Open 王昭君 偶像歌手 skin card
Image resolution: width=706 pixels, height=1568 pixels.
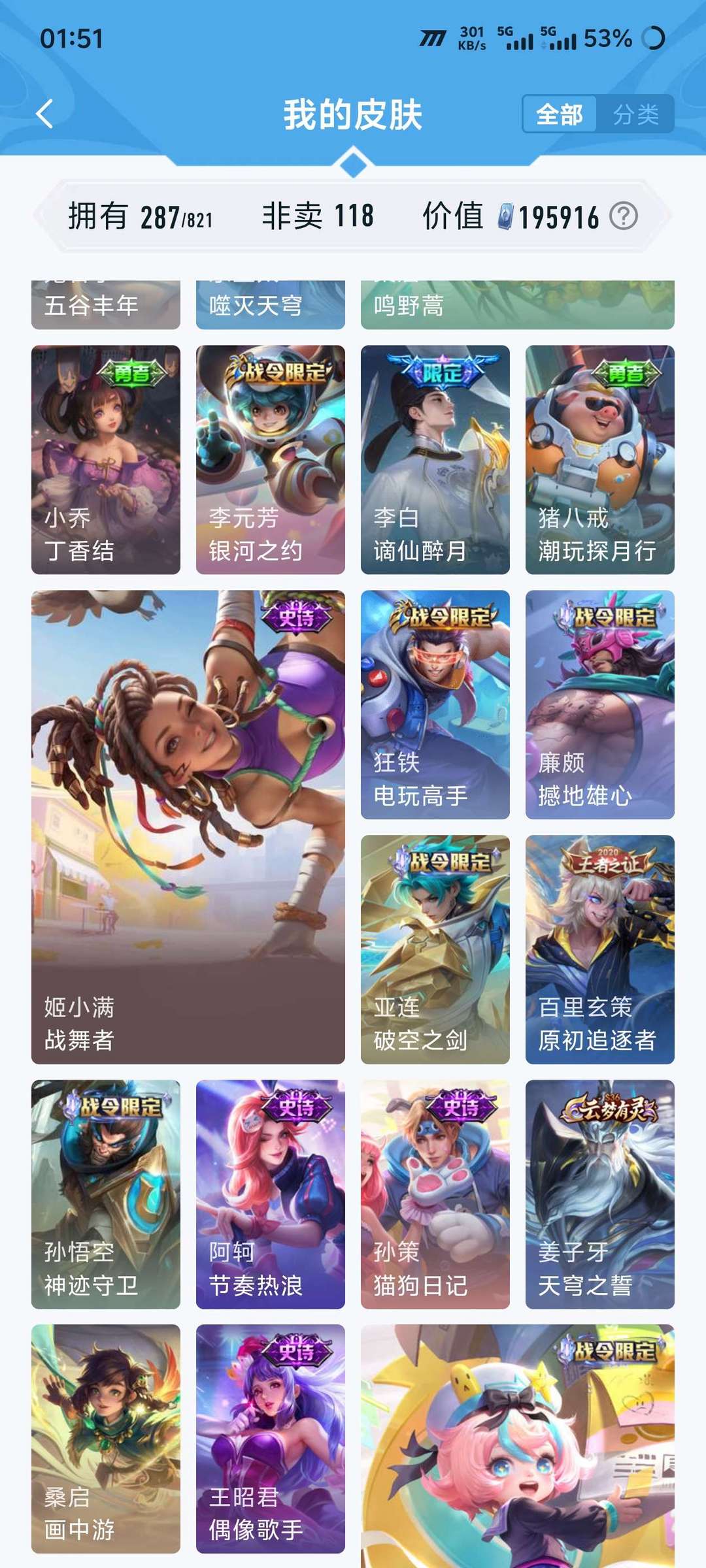[x=271, y=1439]
